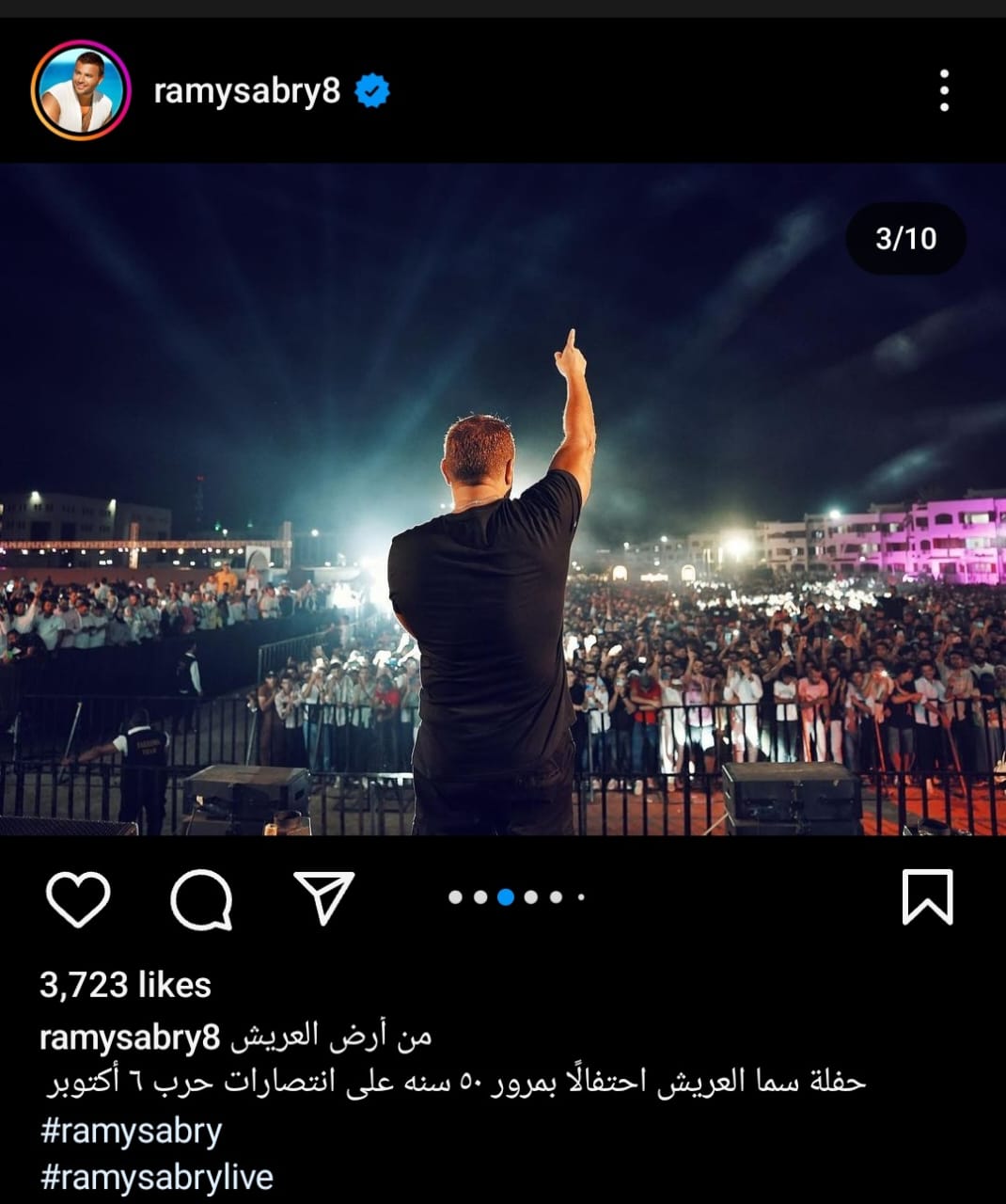Open the #ramysabrylive hashtag
The image size is (1006, 1204).
coord(156,1177)
